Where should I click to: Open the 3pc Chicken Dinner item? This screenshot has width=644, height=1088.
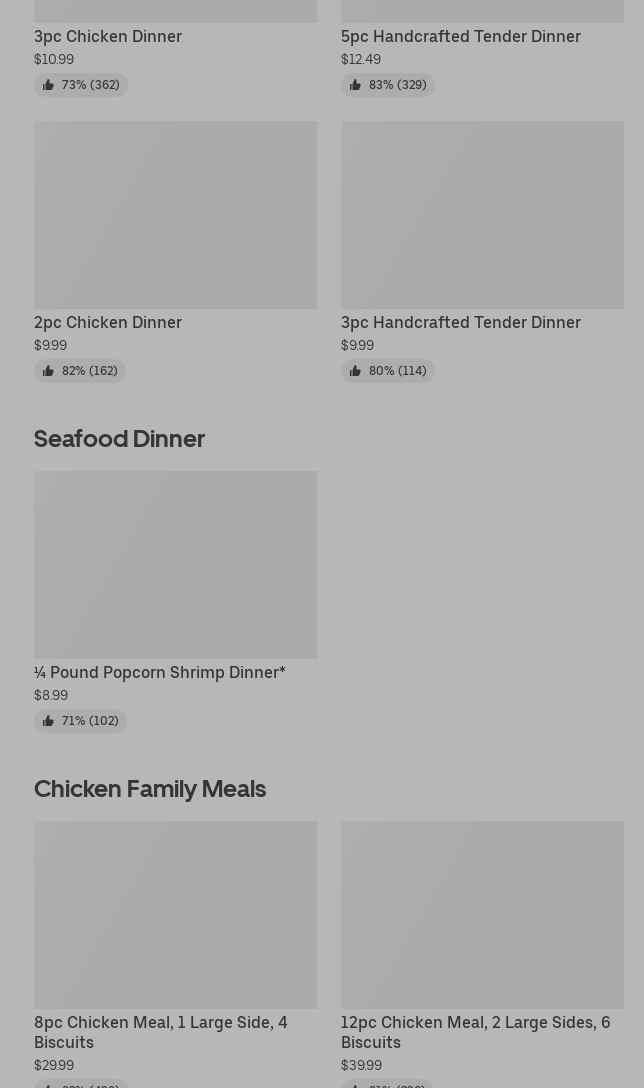[x=108, y=36]
